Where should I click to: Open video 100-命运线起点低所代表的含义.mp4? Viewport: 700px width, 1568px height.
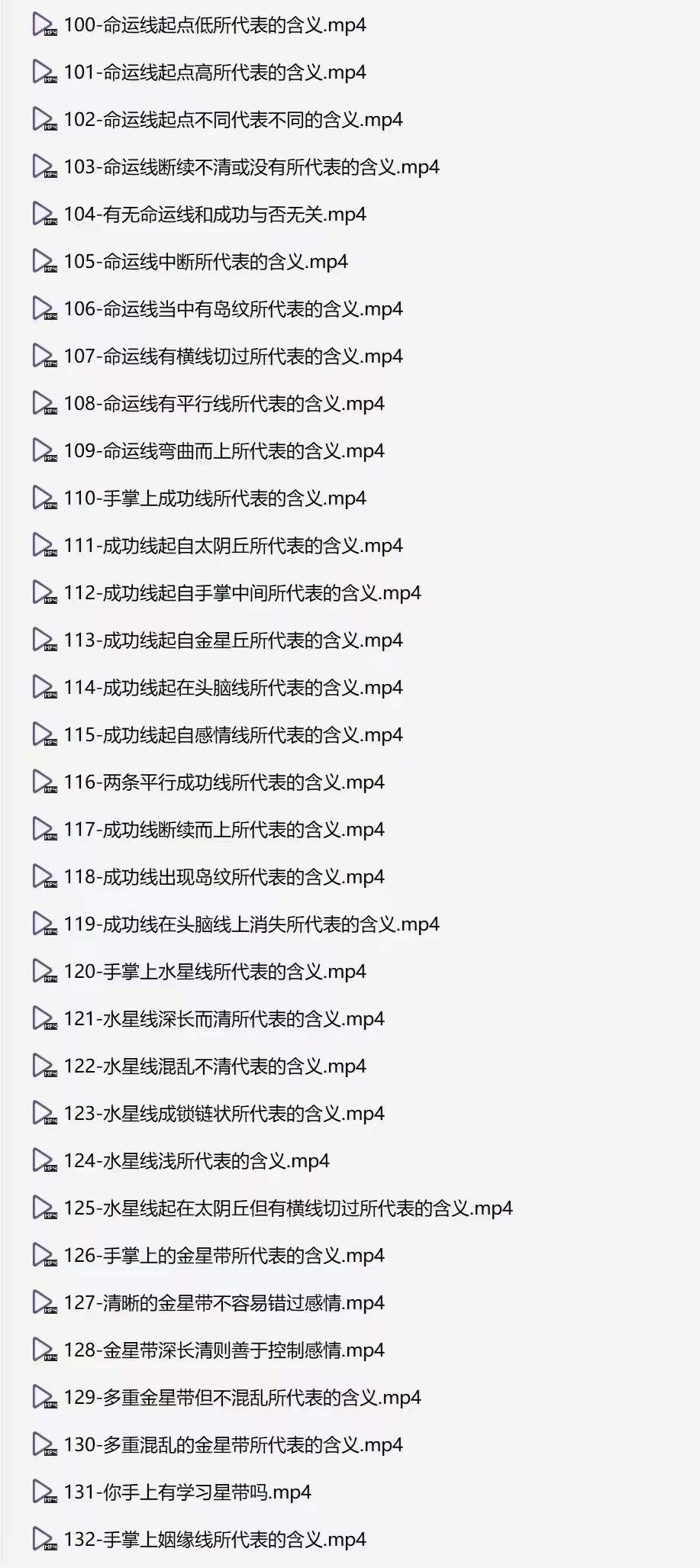pyautogui.click(x=215, y=25)
